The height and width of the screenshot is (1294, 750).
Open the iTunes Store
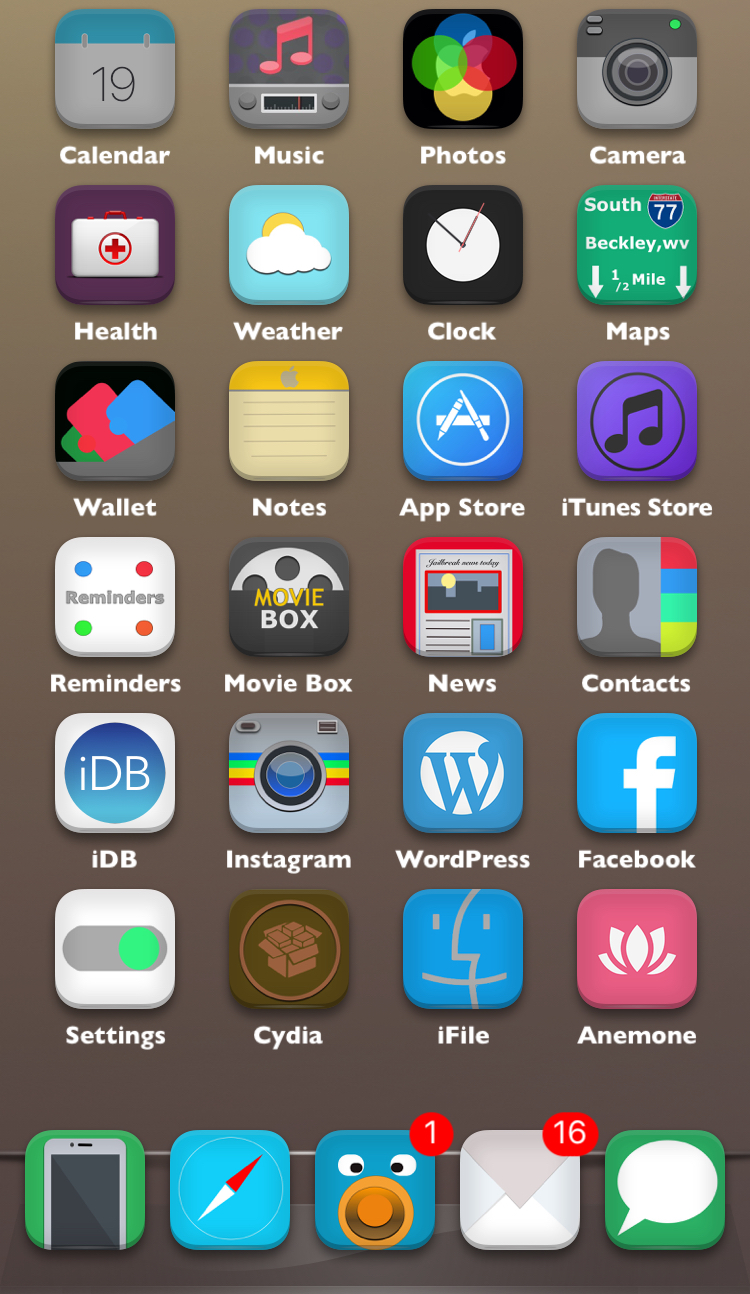click(637, 421)
